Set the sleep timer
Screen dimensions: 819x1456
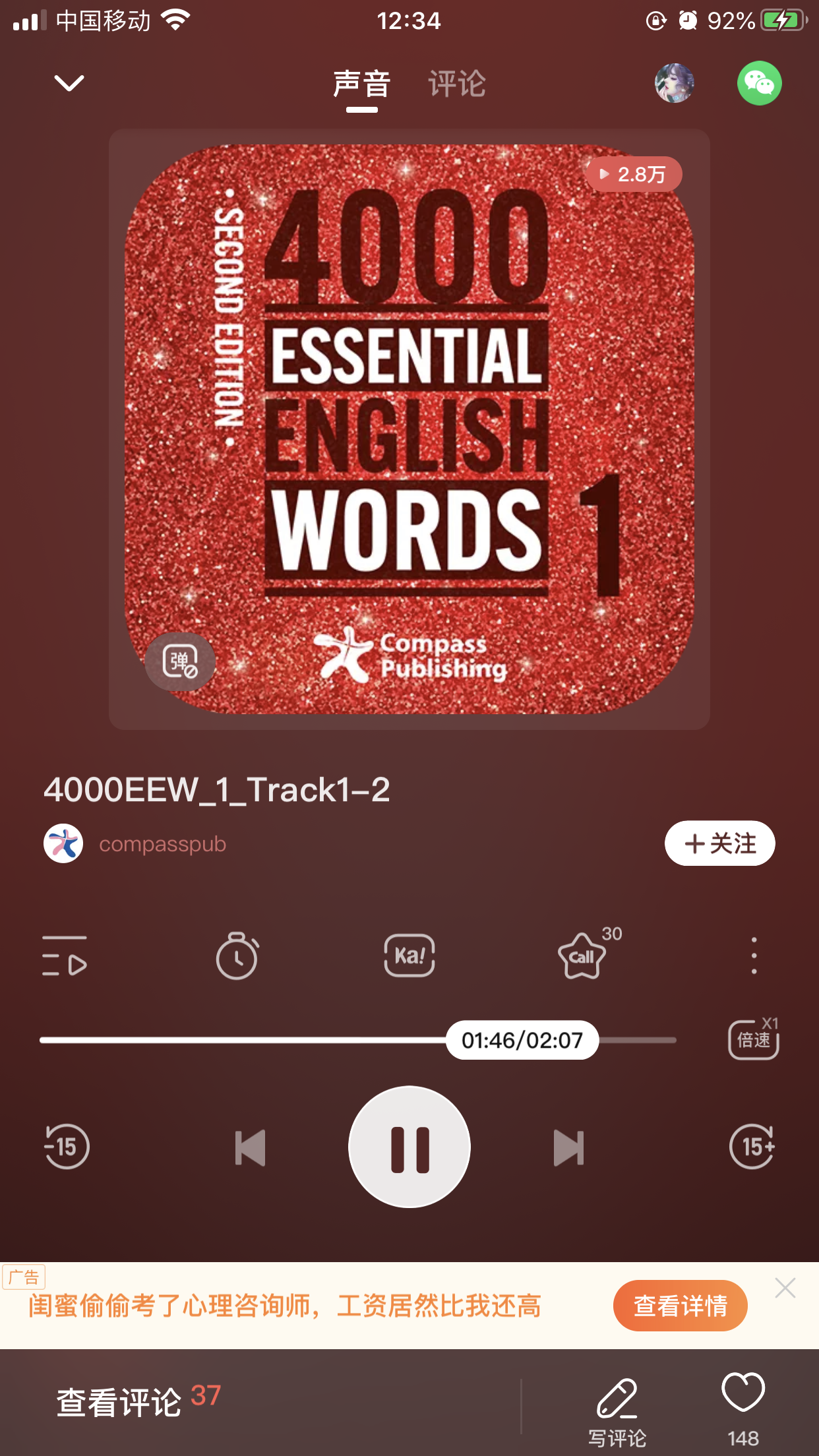(237, 956)
